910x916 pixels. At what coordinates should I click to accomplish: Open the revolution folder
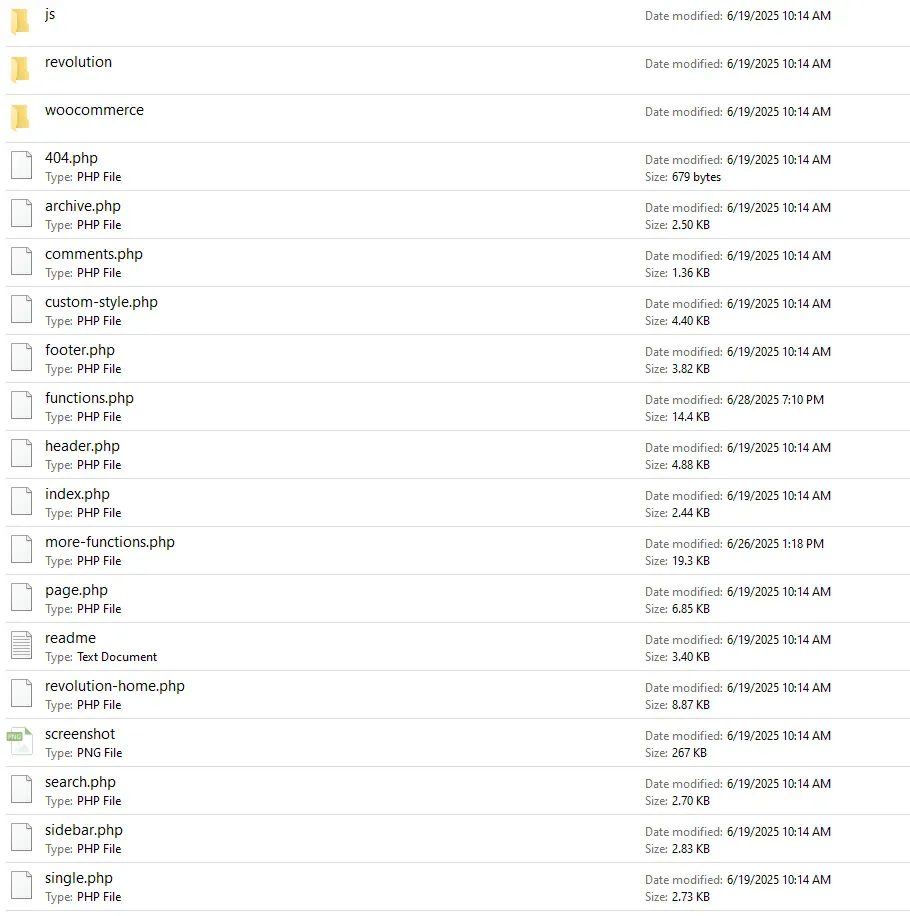point(78,62)
